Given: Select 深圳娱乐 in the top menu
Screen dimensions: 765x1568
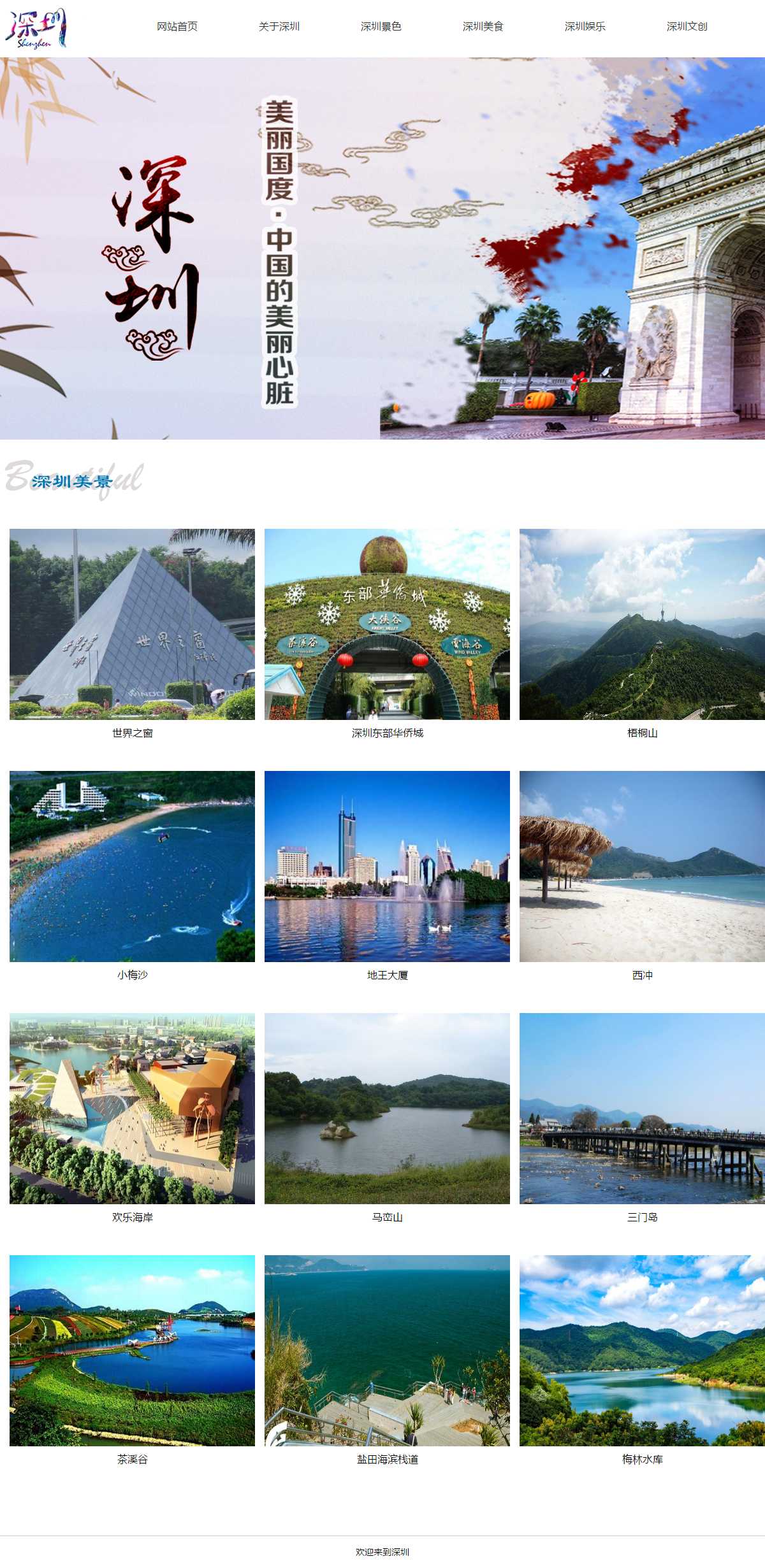Looking at the screenshot, I should [x=585, y=26].
